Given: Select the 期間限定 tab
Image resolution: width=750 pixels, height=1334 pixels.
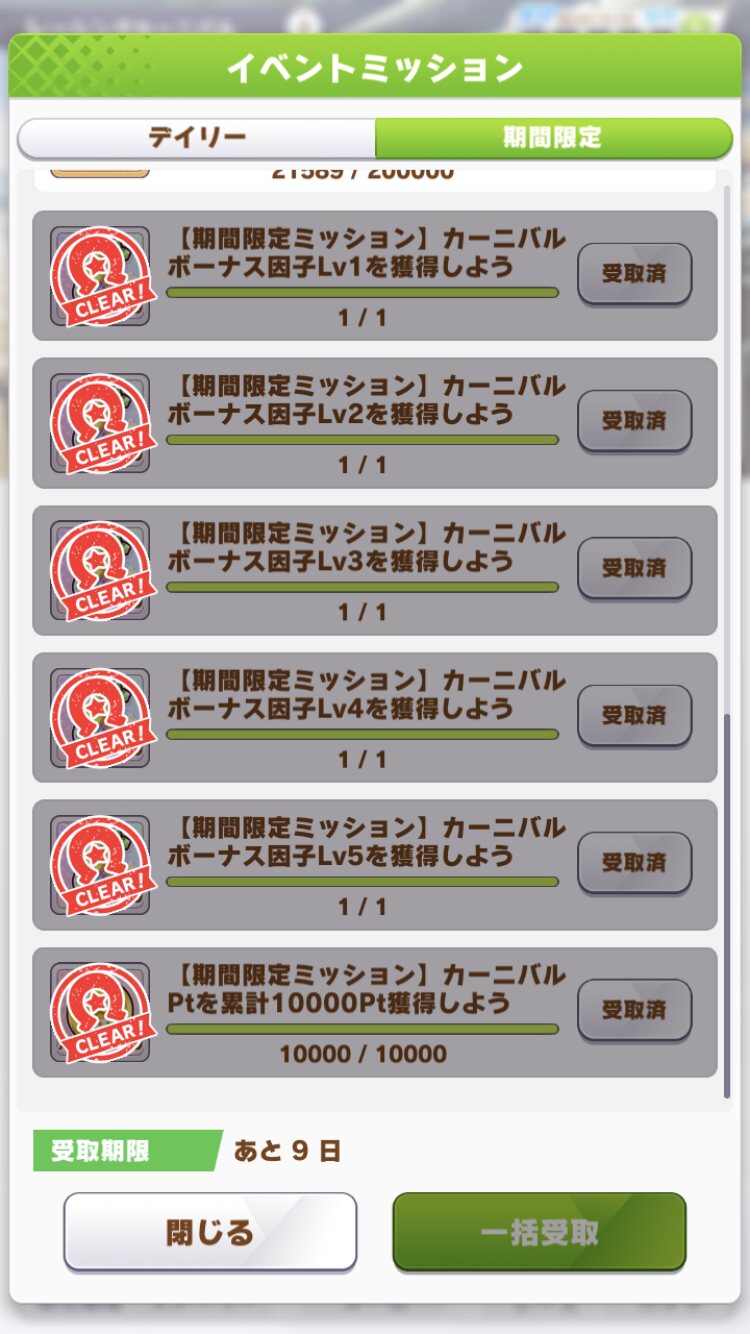Looking at the screenshot, I should click(554, 138).
